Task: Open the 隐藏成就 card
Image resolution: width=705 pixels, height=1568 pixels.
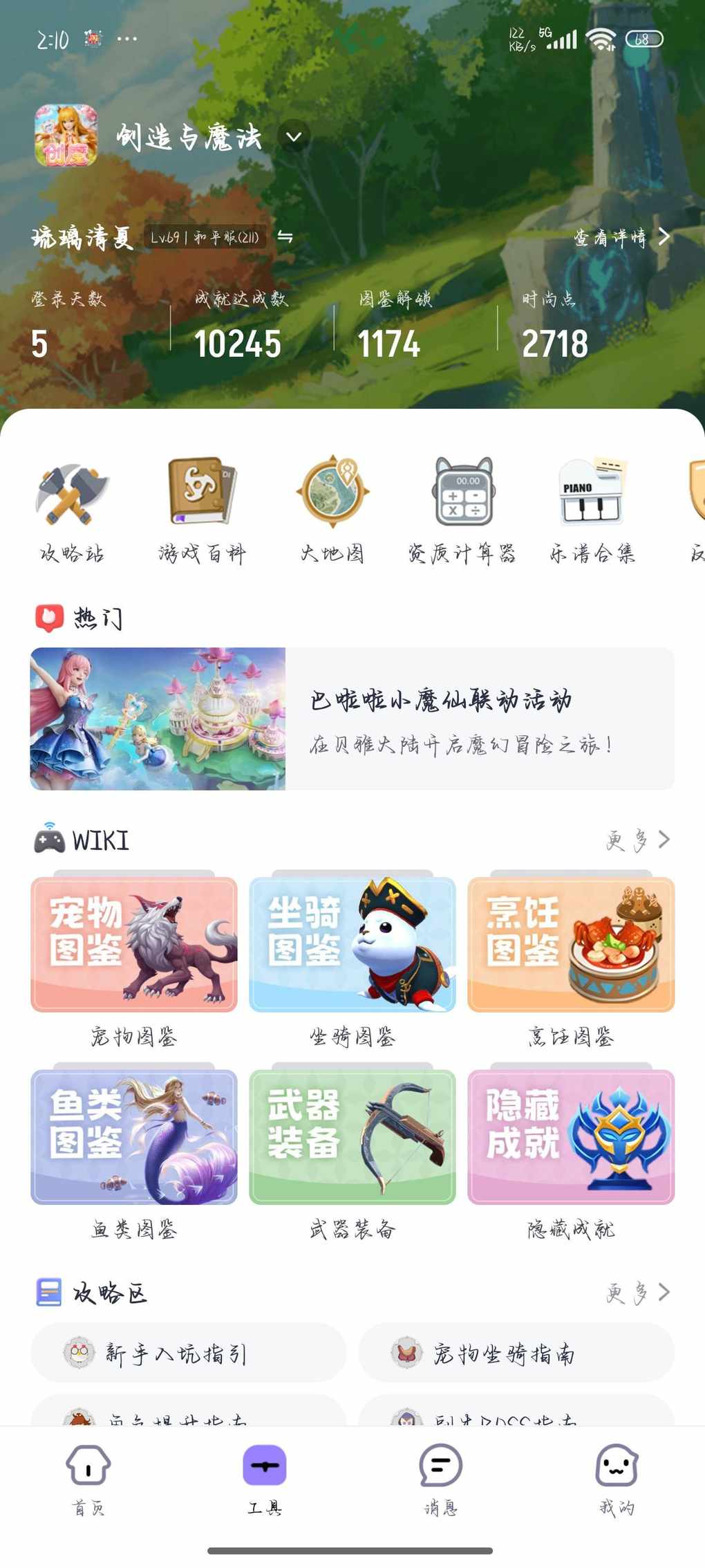Action: (x=571, y=1136)
